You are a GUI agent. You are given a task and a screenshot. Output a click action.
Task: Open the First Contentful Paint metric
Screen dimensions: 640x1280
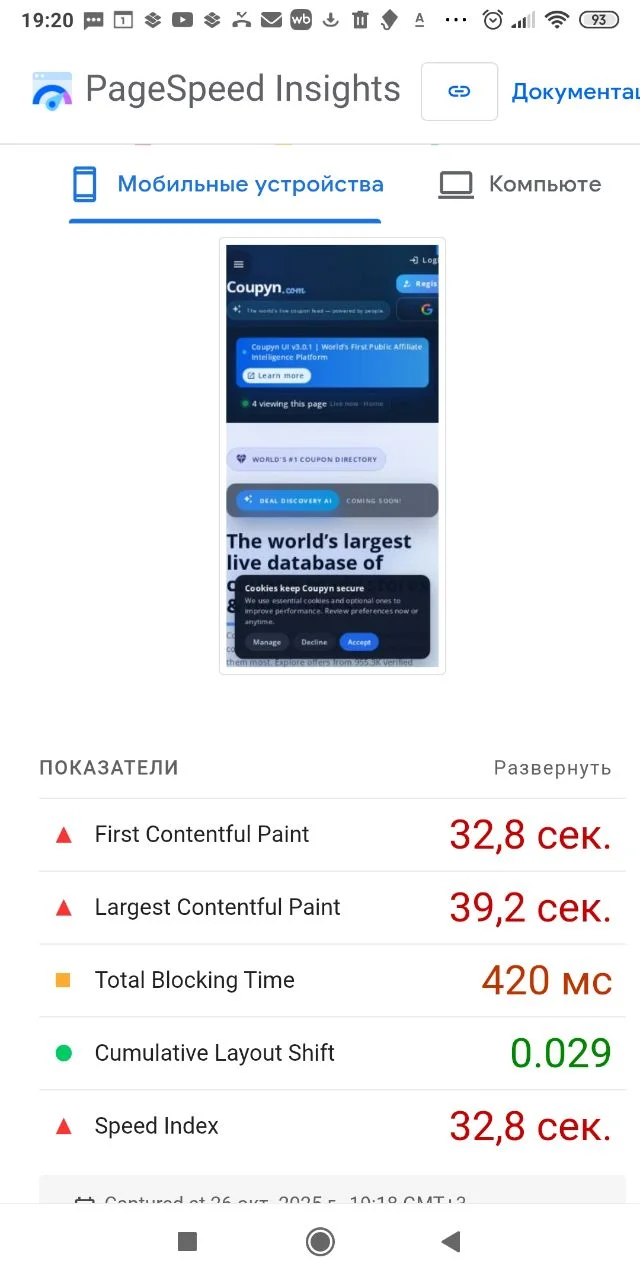click(202, 834)
